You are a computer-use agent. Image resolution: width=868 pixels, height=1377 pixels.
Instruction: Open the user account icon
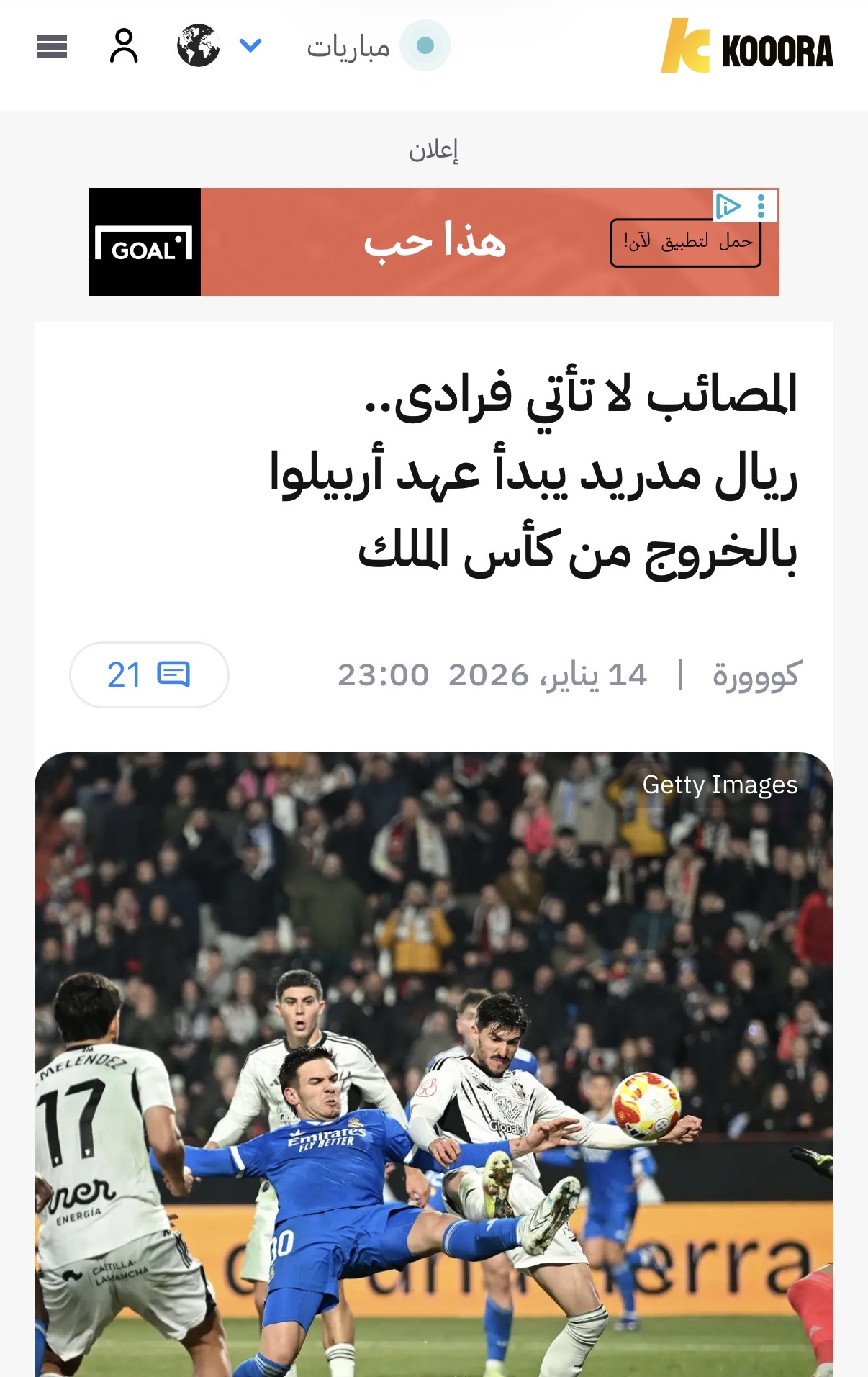(x=124, y=46)
